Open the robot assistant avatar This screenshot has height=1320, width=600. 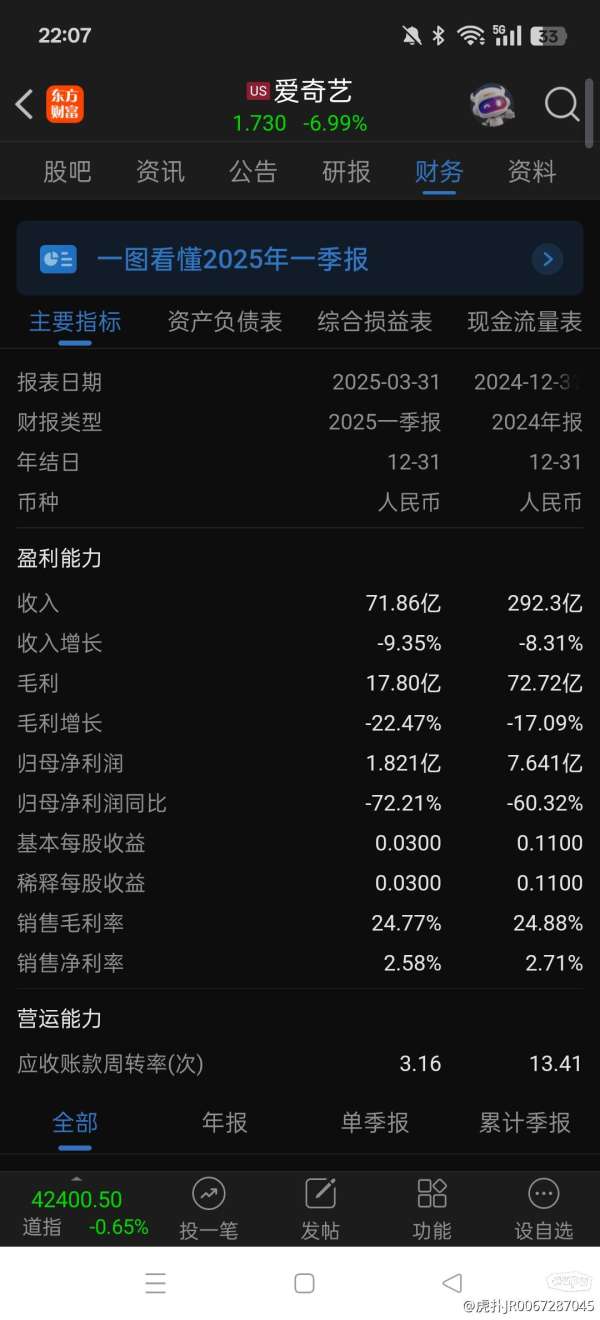(492, 104)
